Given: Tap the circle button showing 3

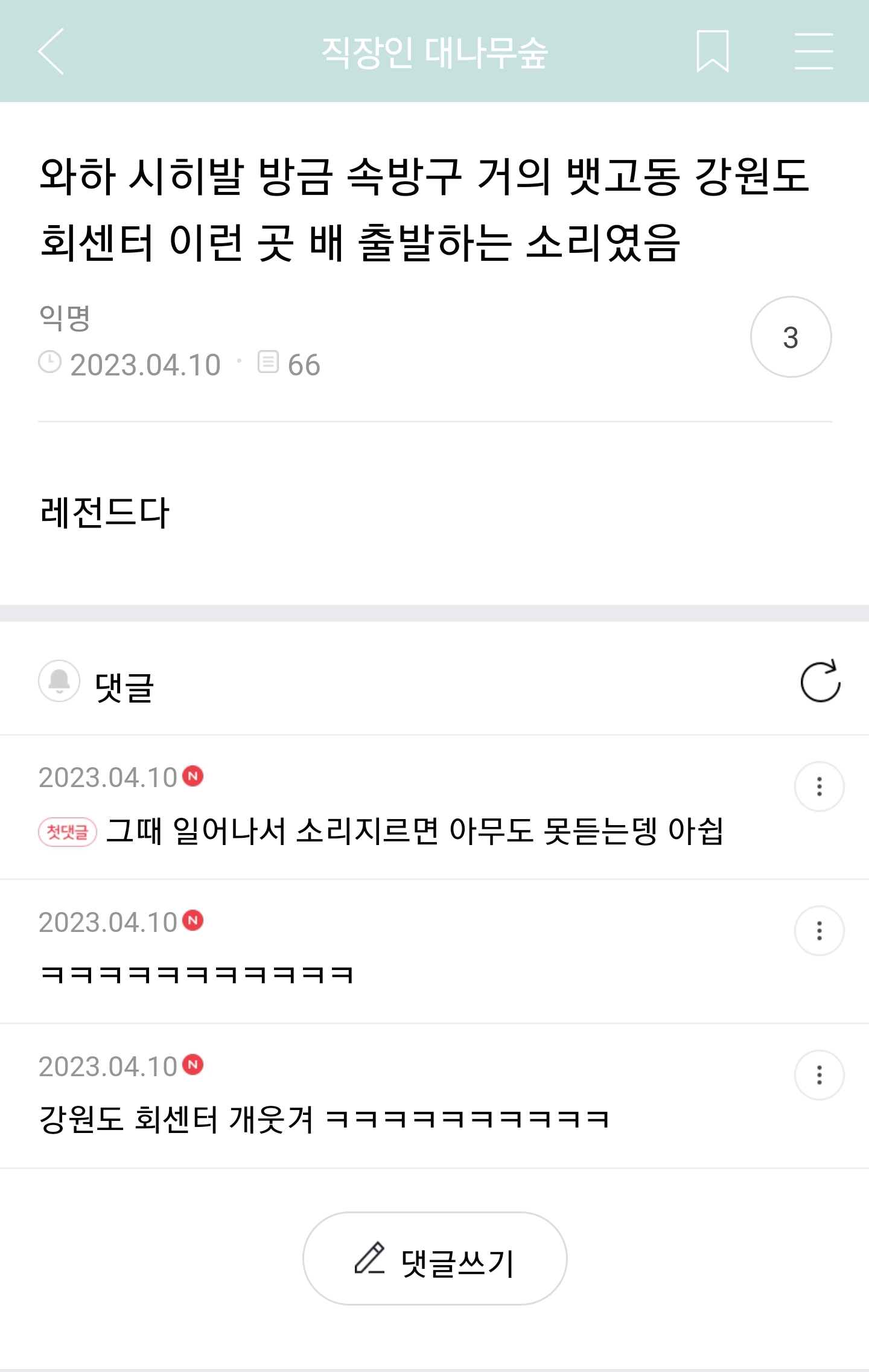Looking at the screenshot, I should [791, 337].
